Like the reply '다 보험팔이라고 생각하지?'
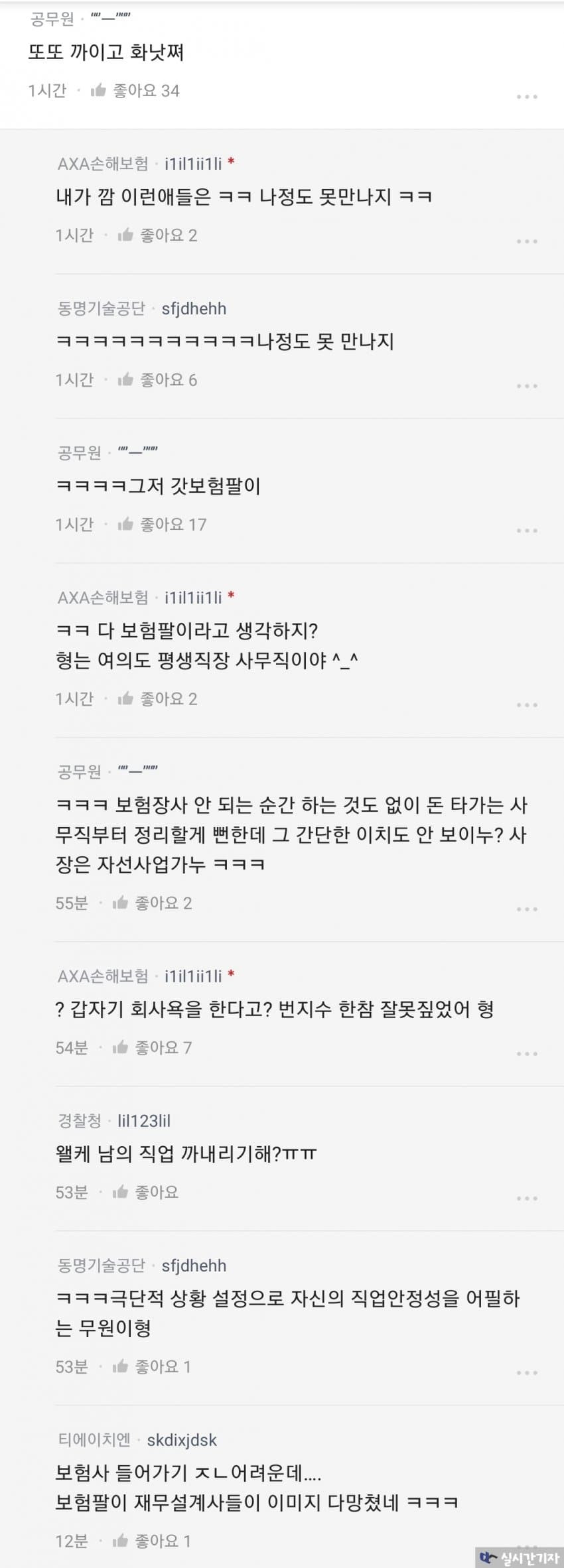Viewport: 564px width, 1568px height. tap(157, 698)
